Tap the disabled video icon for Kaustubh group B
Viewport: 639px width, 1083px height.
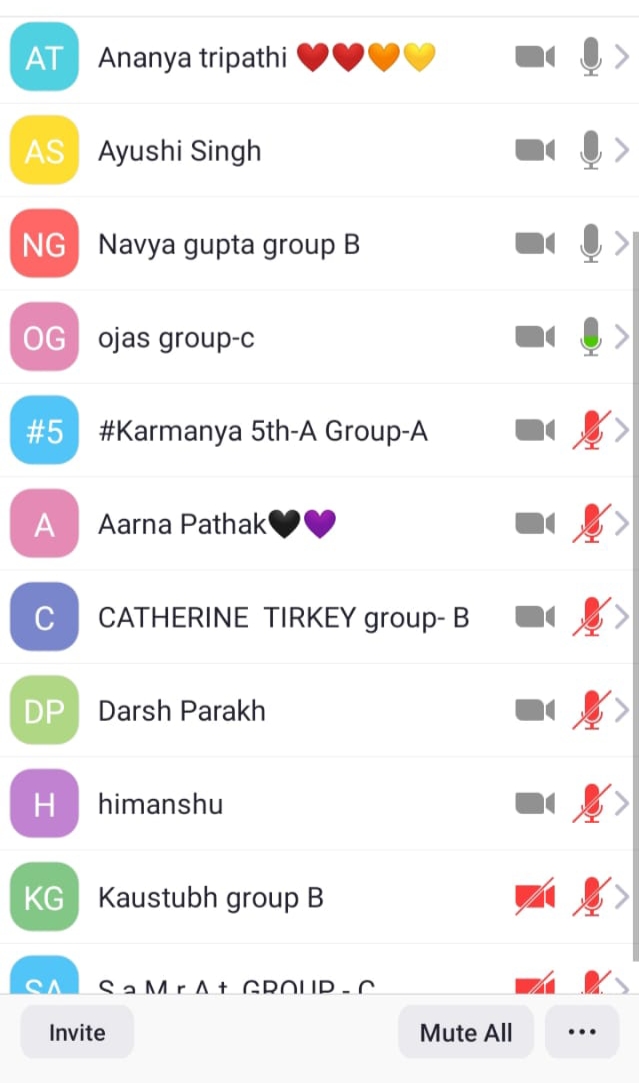535,897
